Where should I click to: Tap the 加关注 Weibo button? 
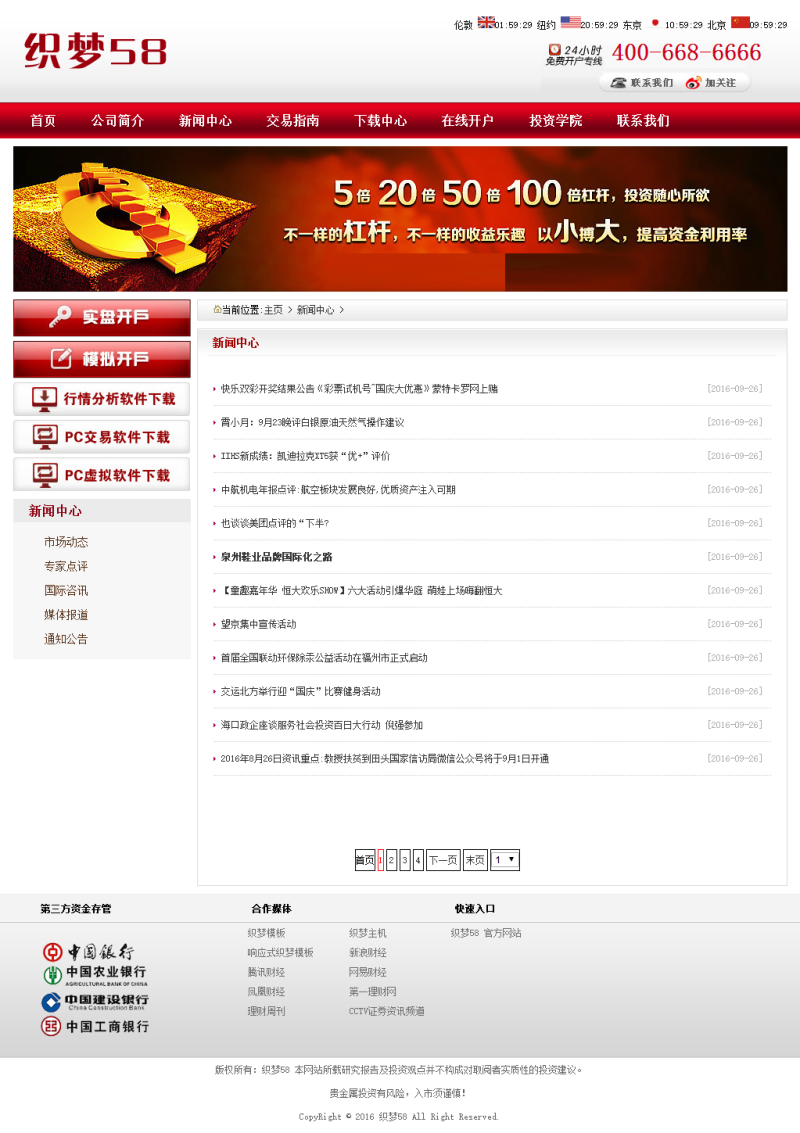point(711,83)
